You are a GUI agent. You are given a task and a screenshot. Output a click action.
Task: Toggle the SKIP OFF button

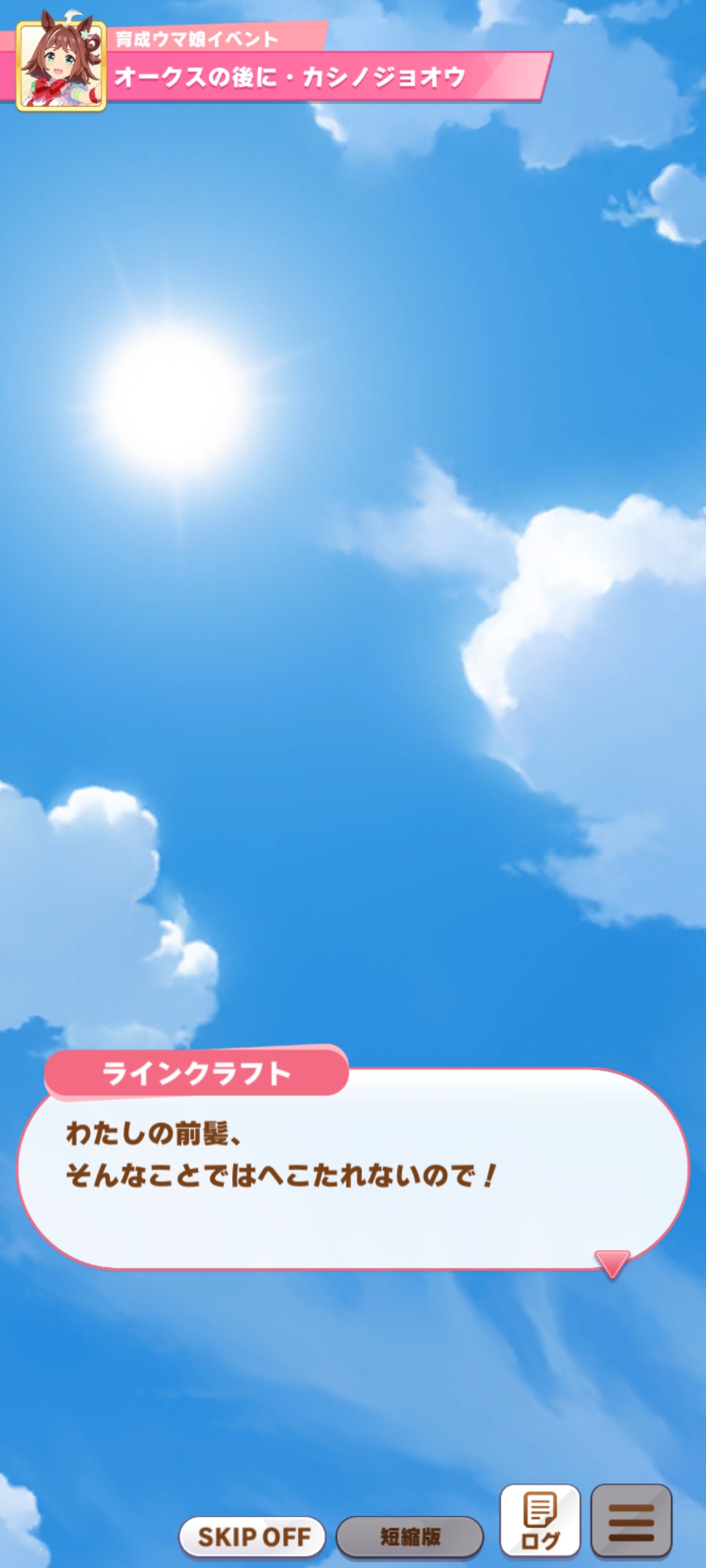pyautogui.click(x=252, y=1537)
